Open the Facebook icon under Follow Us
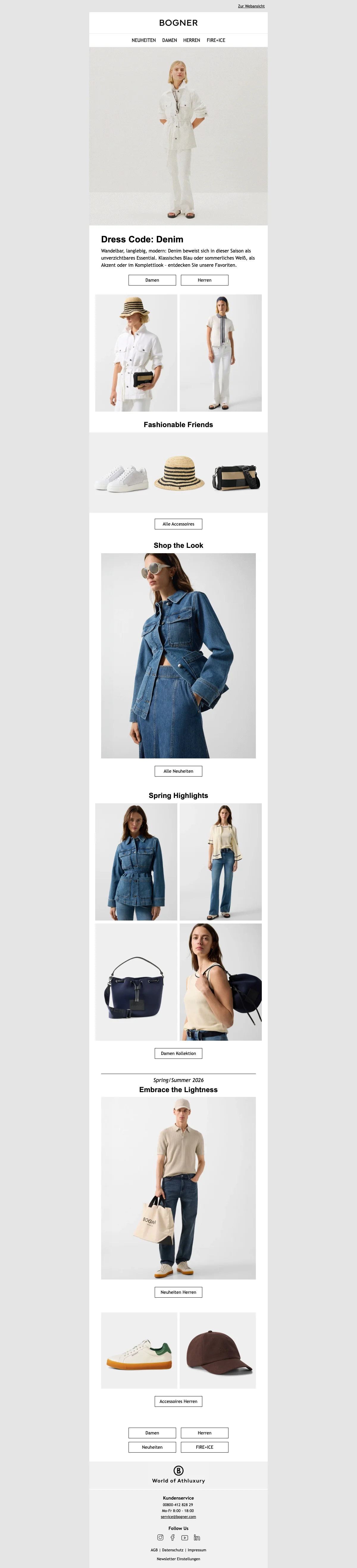Viewport: 357px width, 1568px height. (173, 1538)
